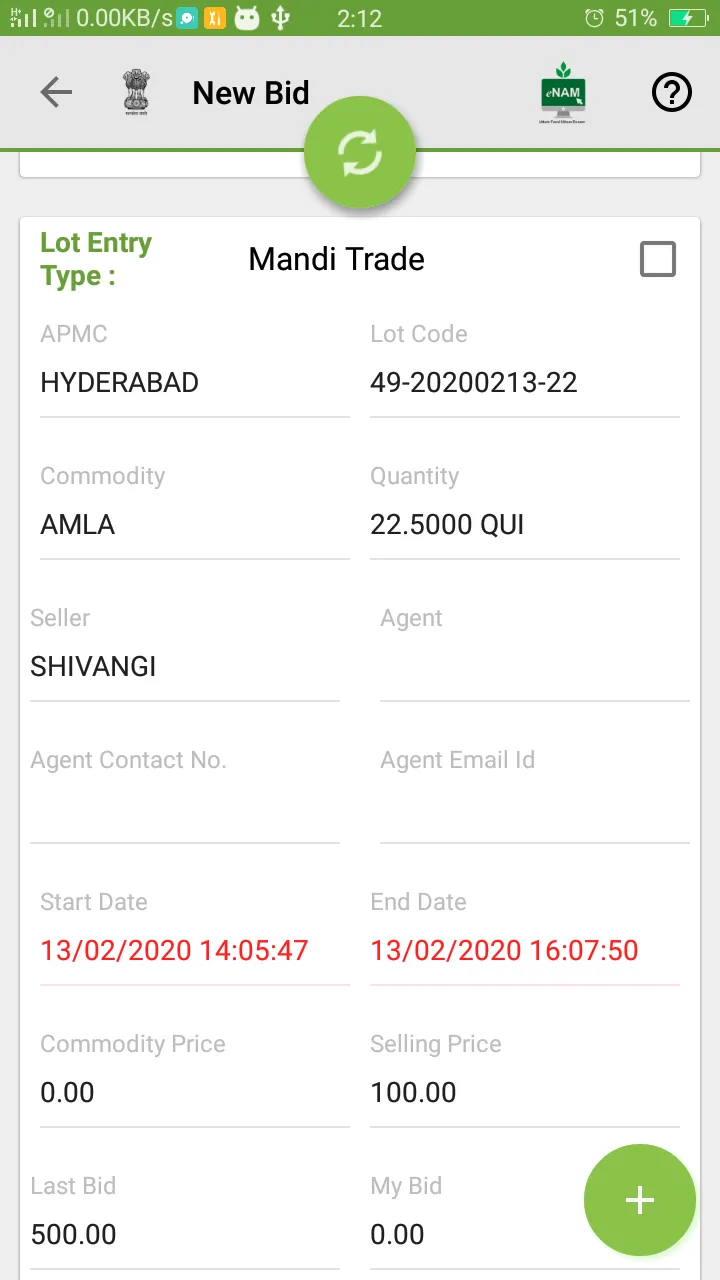Screen dimensions: 720x1280
Task: Edit the End Date field
Action: pyautogui.click(x=504, y=950)
